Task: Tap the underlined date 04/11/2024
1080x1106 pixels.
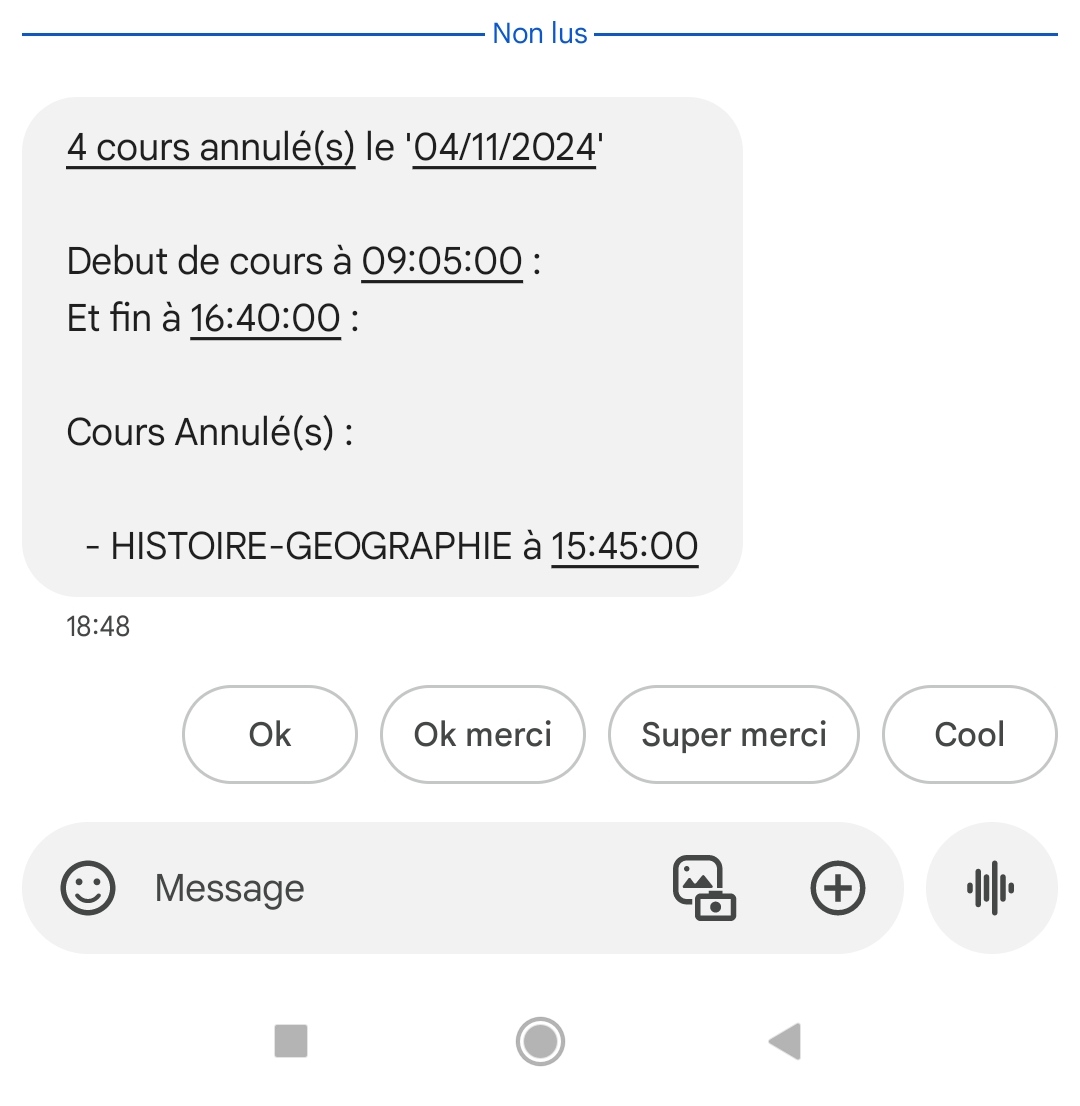Action: coord(504,148)
